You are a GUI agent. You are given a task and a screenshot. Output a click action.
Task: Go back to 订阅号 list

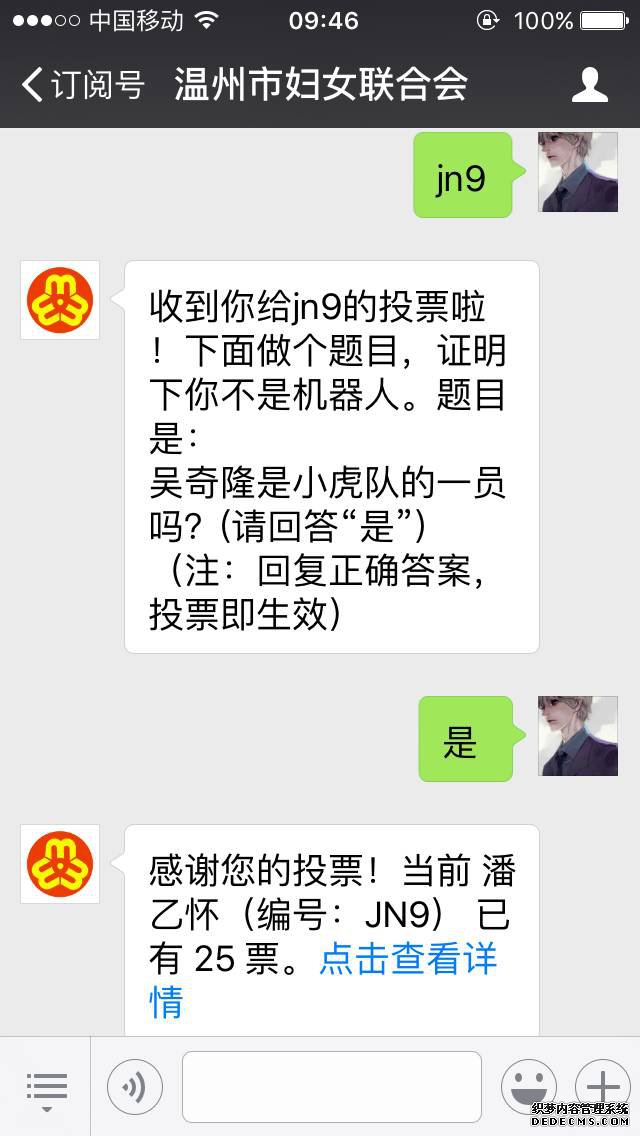pyautogui.click(x=82, y=85)
